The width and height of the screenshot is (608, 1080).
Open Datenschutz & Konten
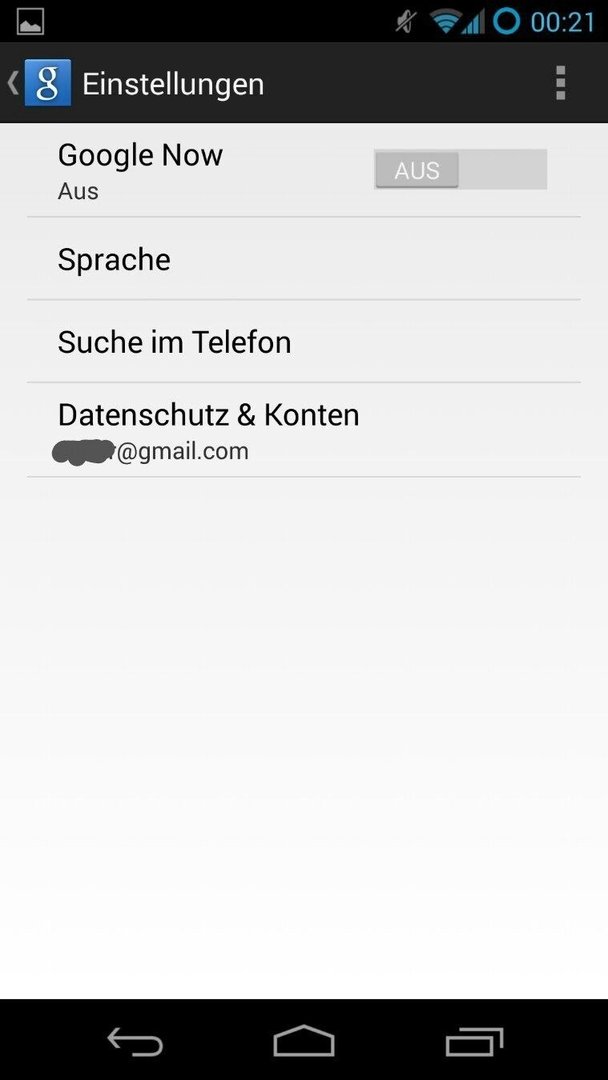[304, 430]
